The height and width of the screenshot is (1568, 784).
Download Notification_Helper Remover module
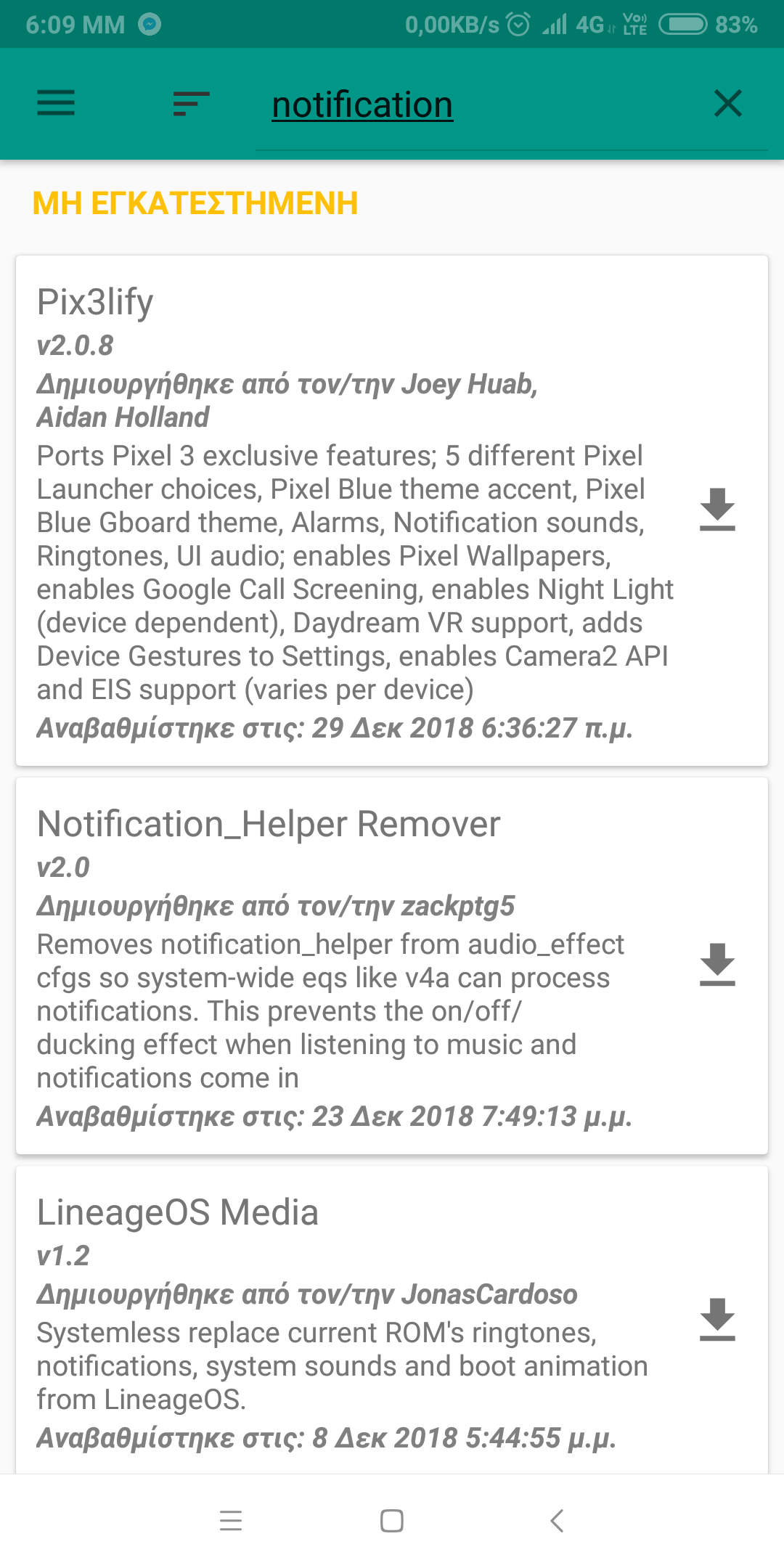tap(717, 964)
